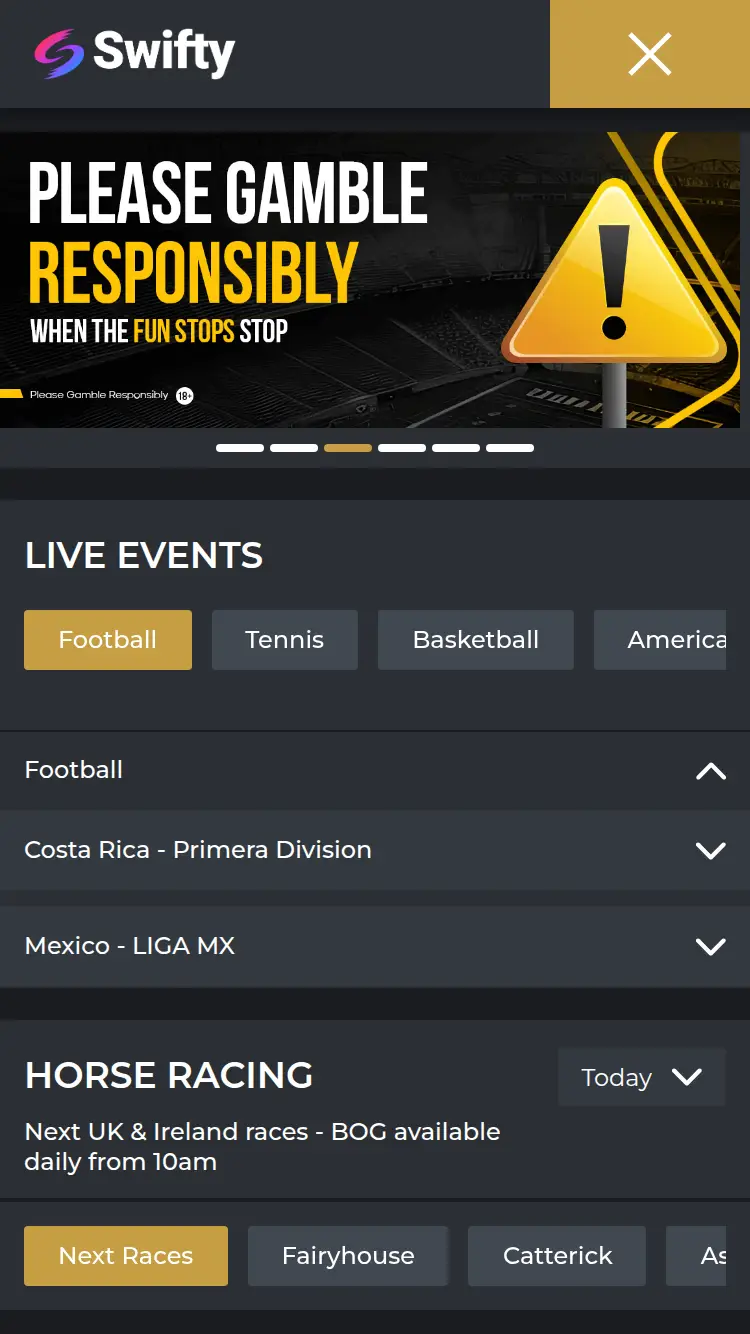This screenshot has width=750, height=1334.
Task: Open the Today date selector
Action: tap(641, 1077)
